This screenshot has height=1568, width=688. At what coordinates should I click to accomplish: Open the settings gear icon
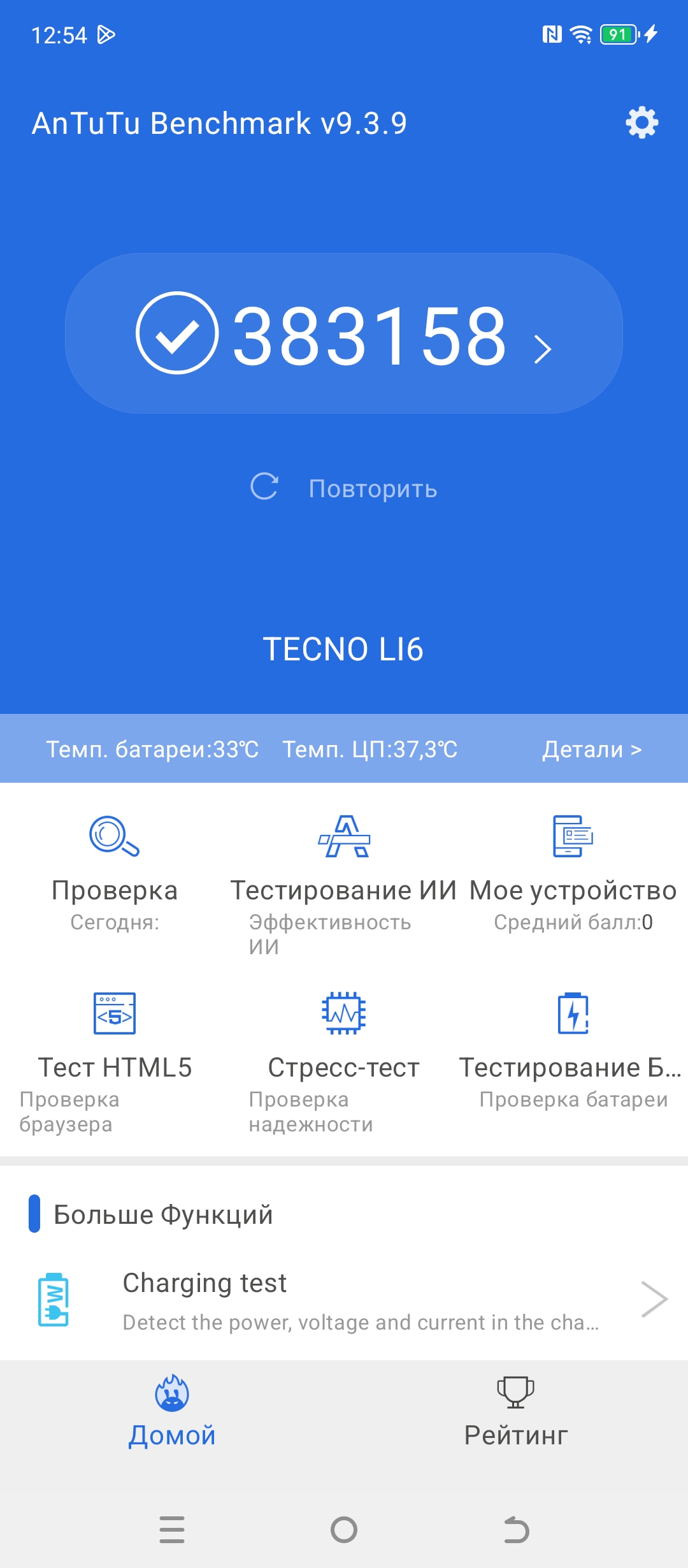[641, 122]
